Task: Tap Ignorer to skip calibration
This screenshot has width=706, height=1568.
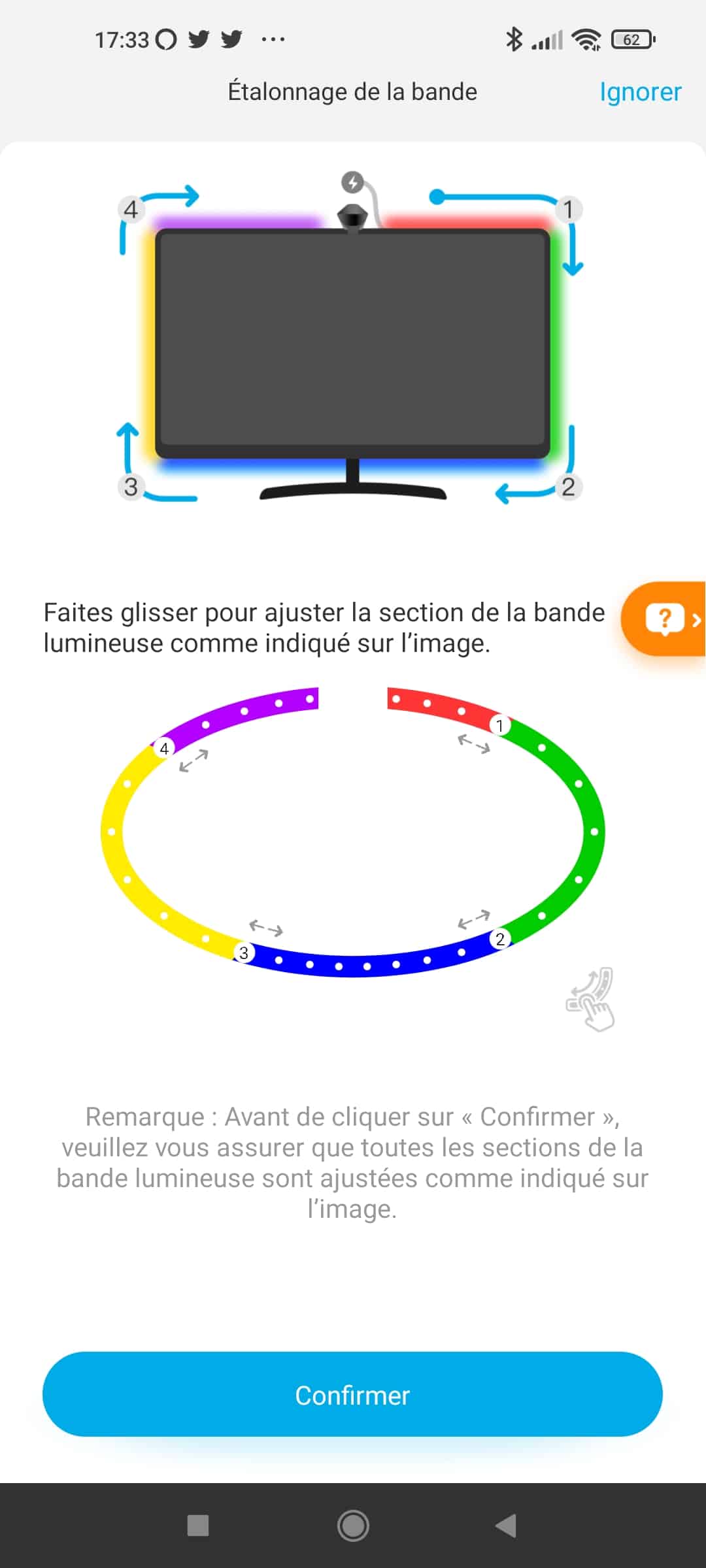Action: coord(640,92)
